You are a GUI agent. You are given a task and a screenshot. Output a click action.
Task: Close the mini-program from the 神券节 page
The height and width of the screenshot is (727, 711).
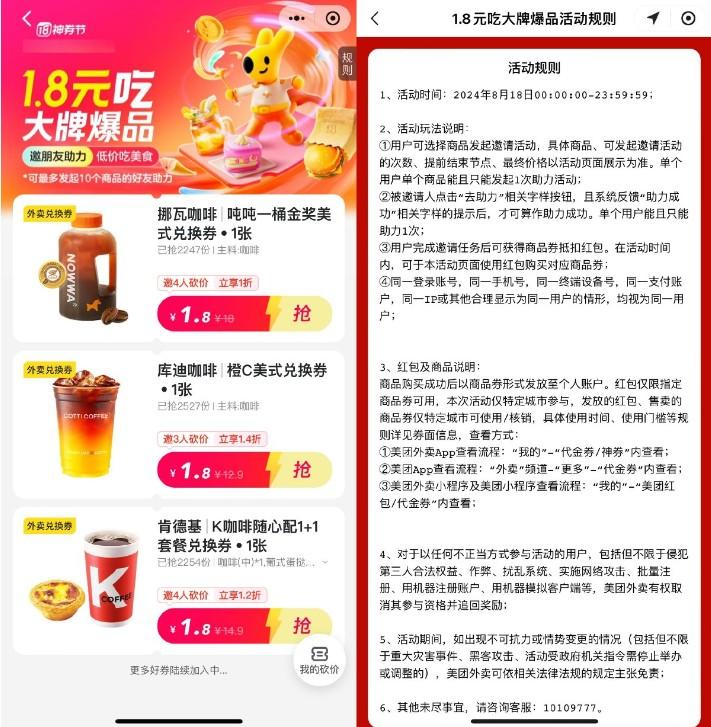pyautogui.click(x=332, y=18)
